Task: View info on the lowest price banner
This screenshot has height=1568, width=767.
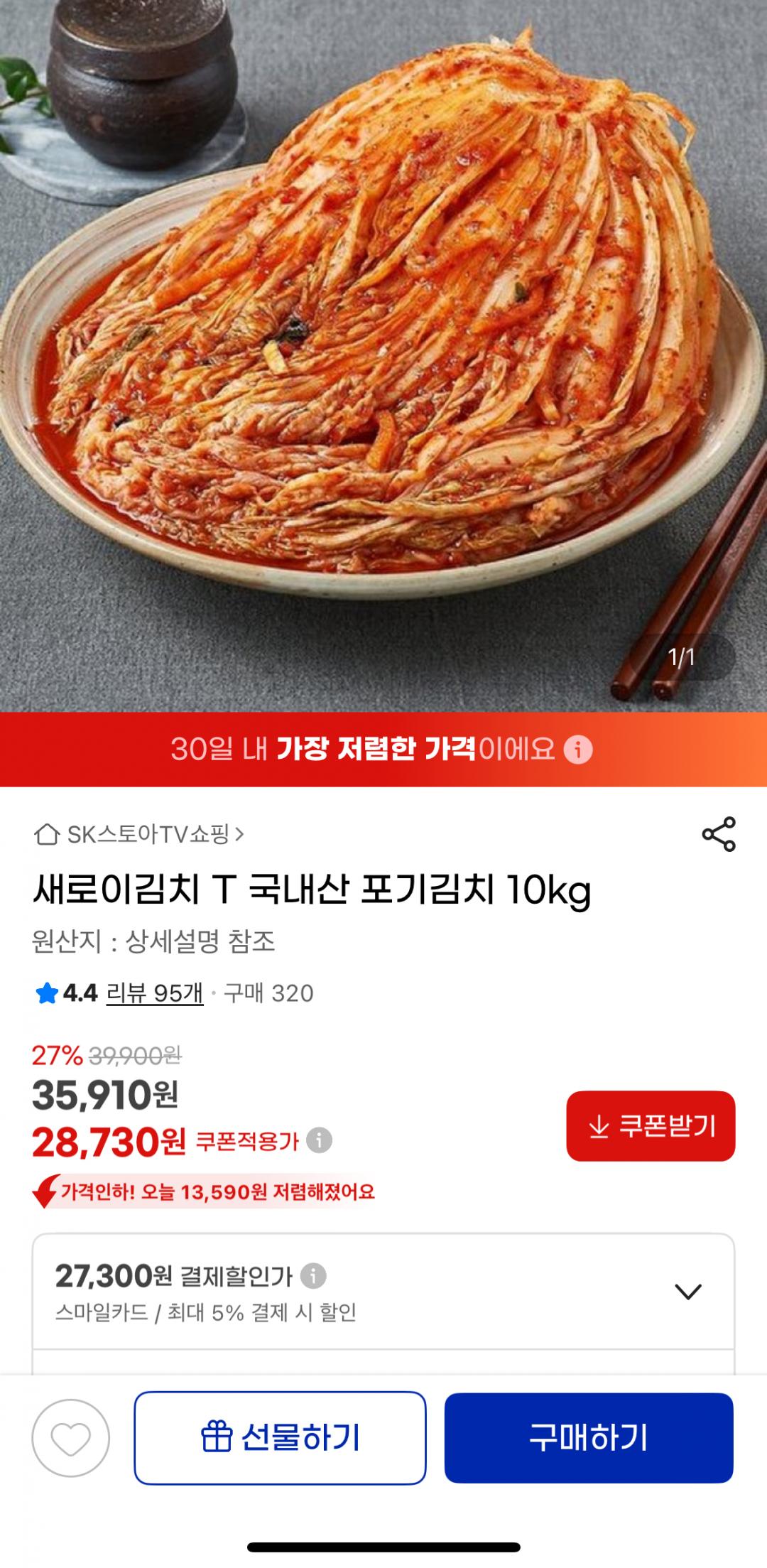Action: tap(578, 750)
